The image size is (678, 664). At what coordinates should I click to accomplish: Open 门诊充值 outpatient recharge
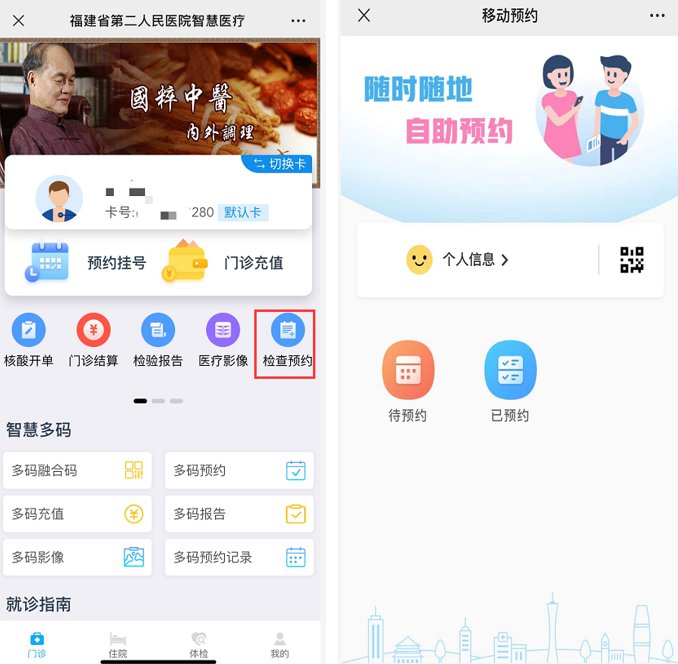[x=226, y=262]
